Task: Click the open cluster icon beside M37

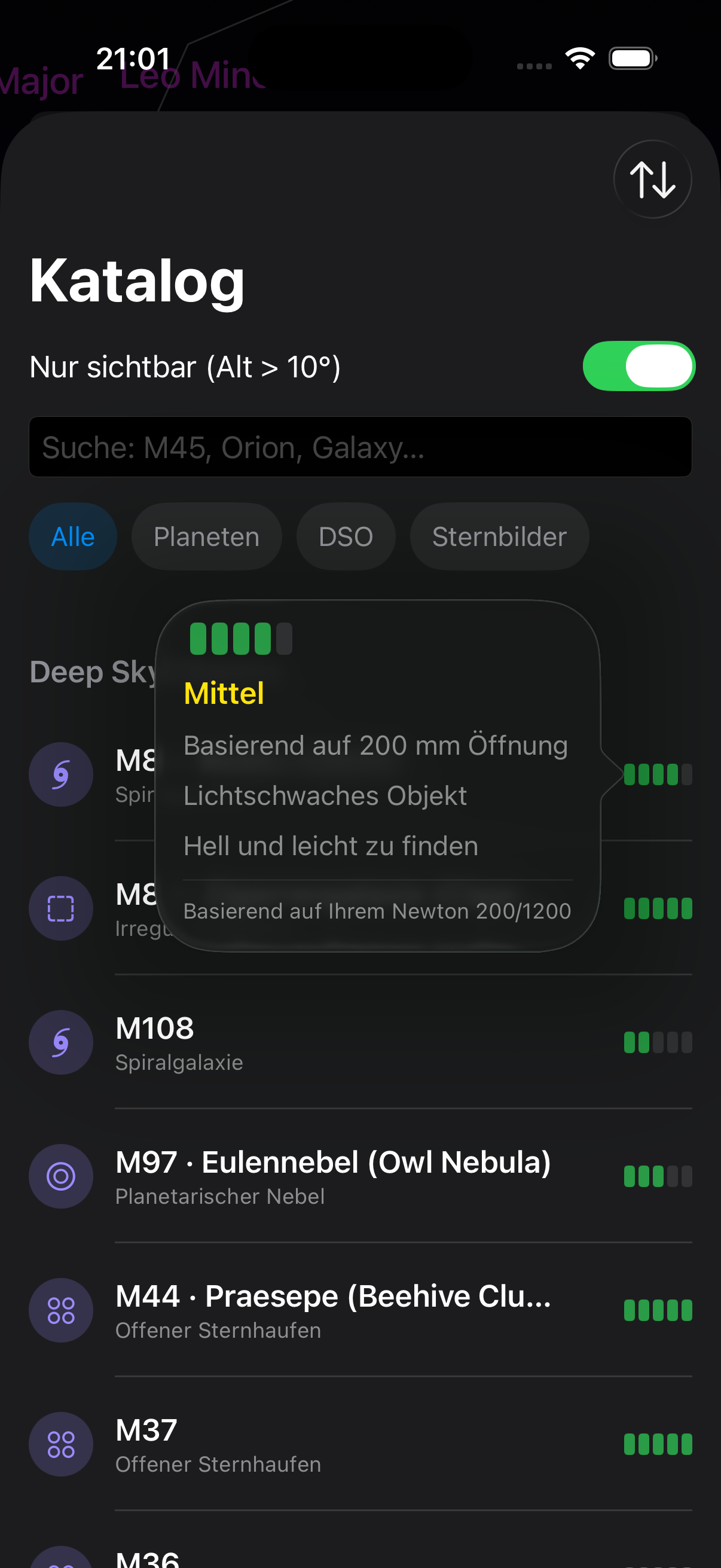Action: pyautogui.click(x=61, y=1444)
